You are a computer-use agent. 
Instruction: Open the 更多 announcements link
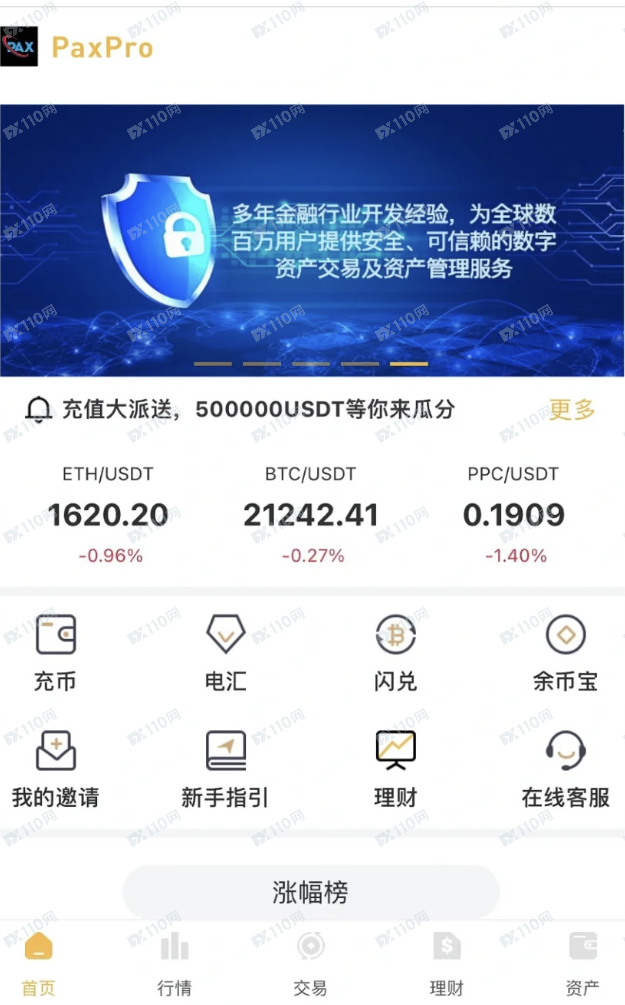pos(572,409)
